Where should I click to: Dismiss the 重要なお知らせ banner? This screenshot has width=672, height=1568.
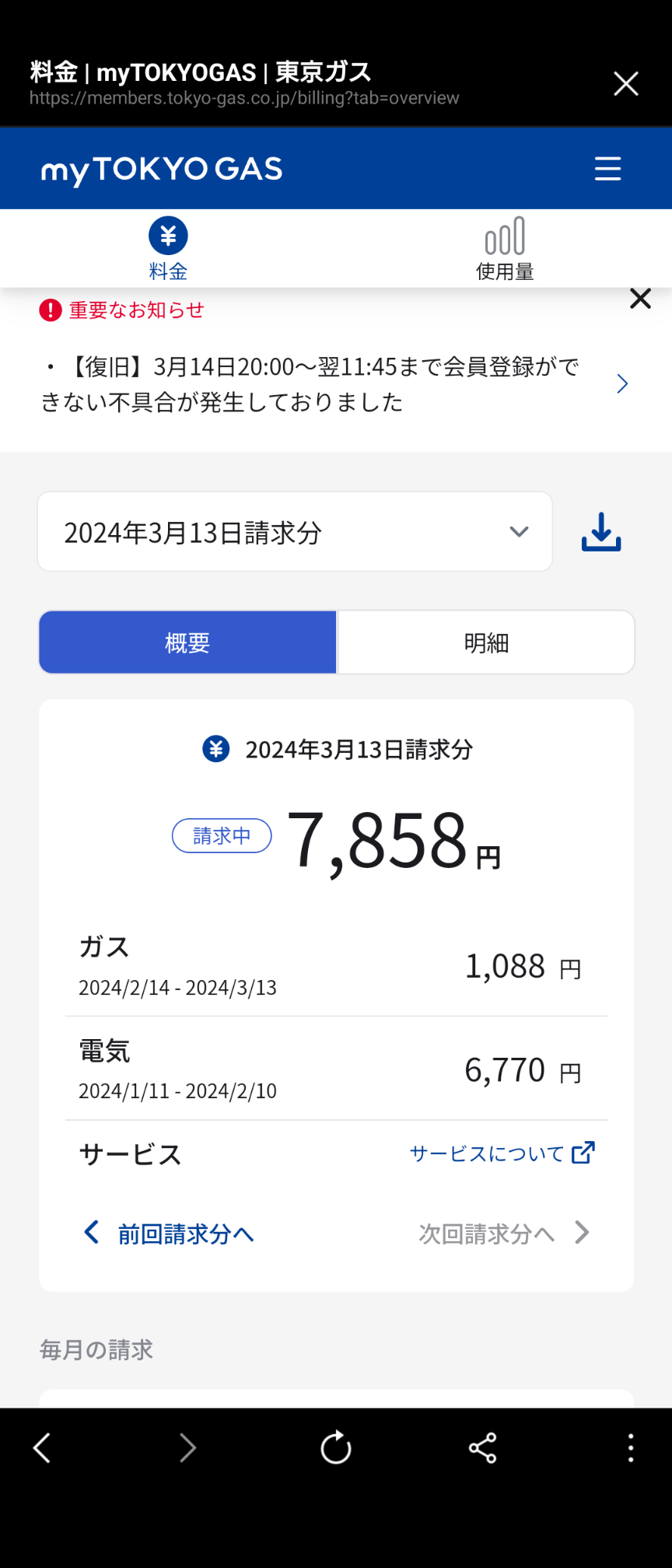point(640,299)
